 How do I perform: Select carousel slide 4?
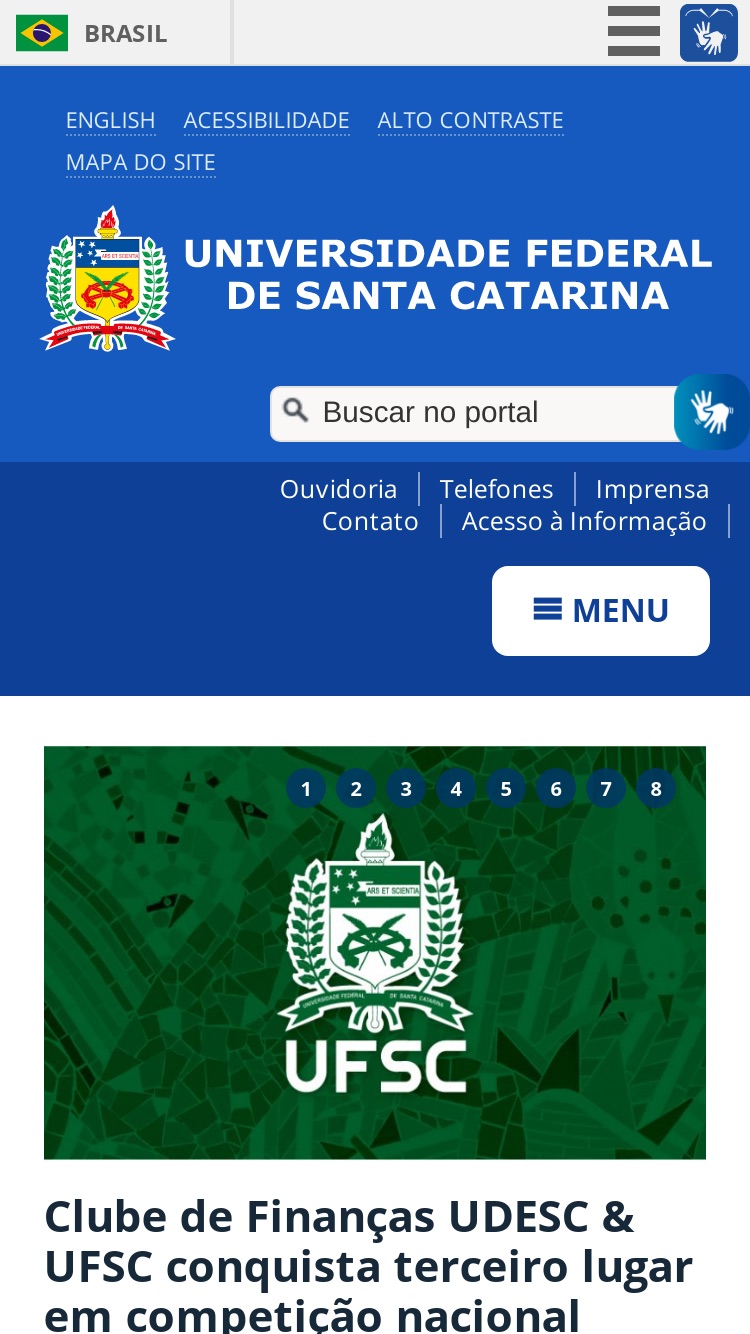456,789
